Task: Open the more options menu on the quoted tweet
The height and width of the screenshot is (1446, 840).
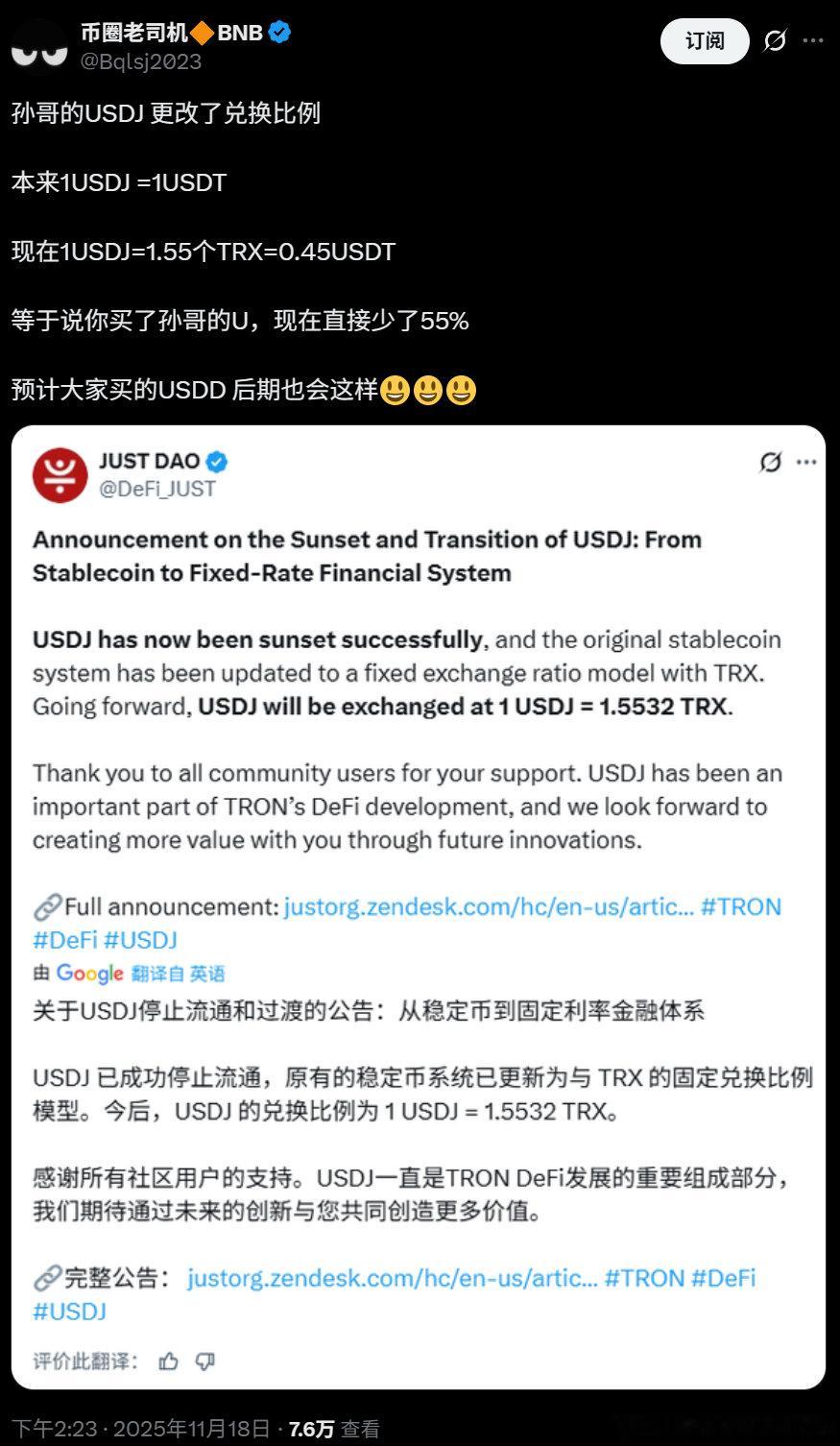Action: pos(808,462)
